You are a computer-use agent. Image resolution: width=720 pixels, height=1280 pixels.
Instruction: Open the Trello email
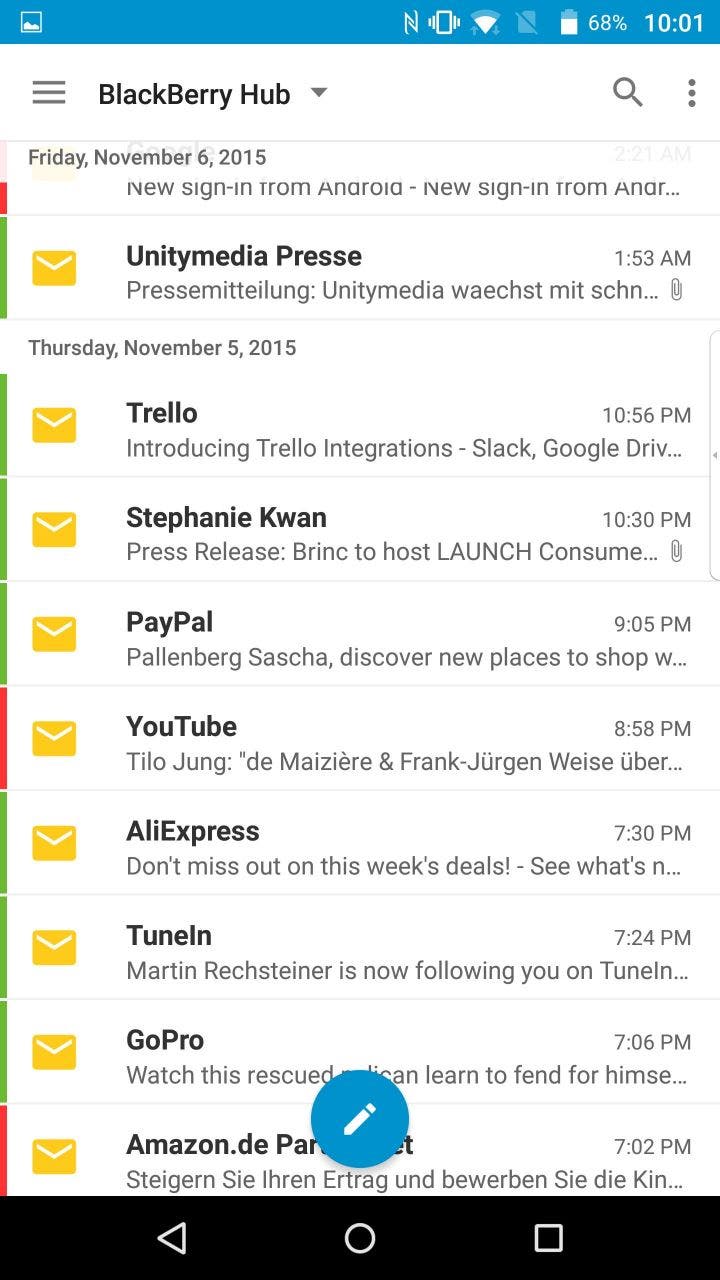pyautogui.click(x=360, y=425)
